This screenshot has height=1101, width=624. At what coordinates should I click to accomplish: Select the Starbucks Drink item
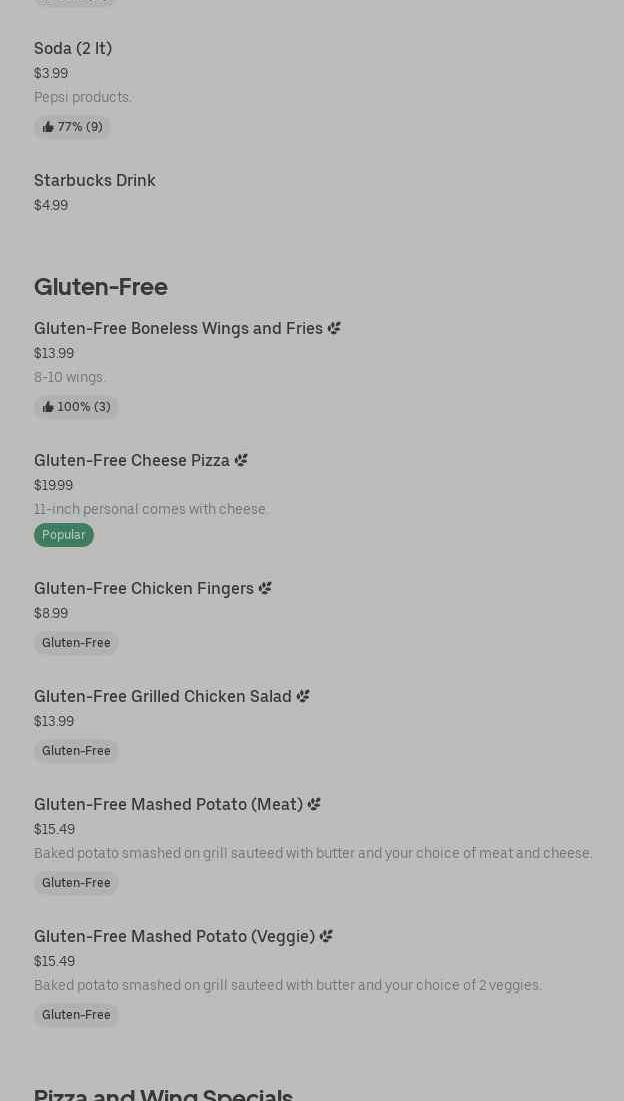coord(95,181)
